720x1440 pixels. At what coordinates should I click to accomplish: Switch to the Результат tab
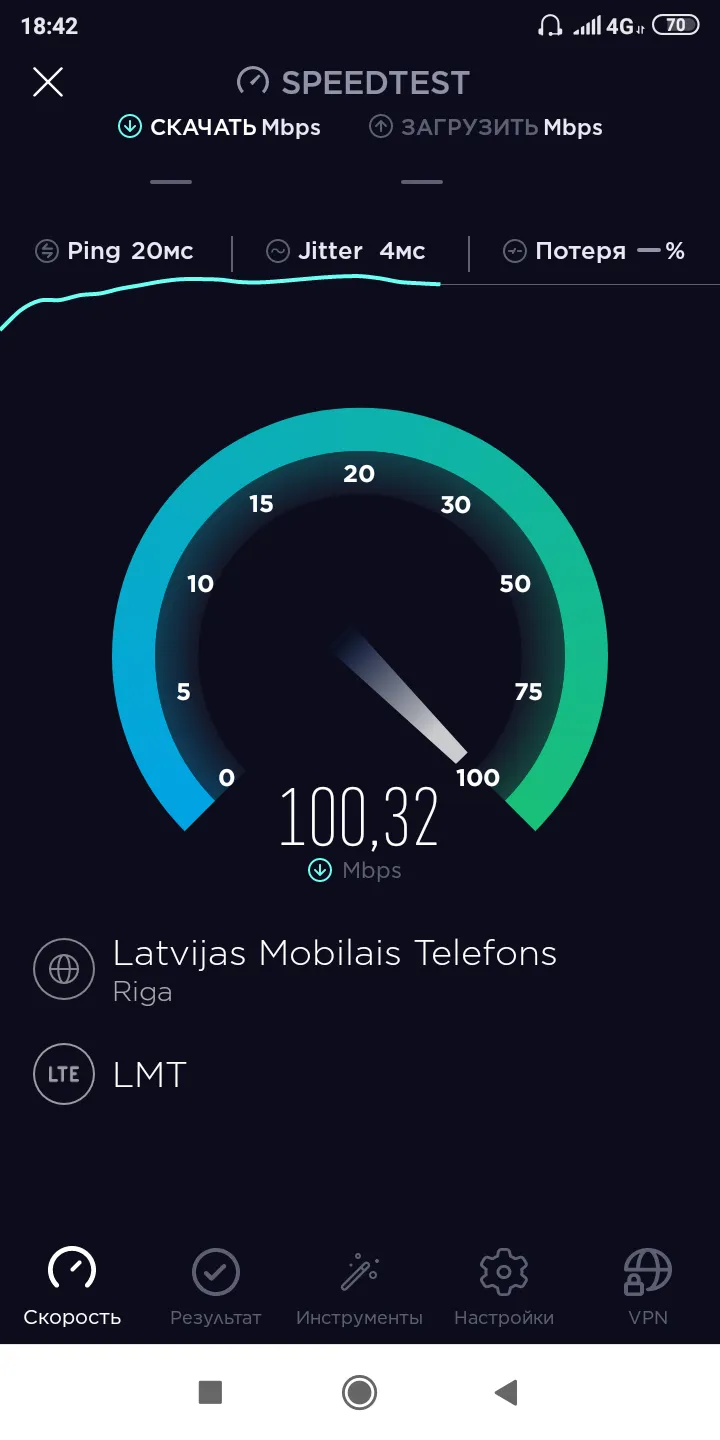[216, 1288]
